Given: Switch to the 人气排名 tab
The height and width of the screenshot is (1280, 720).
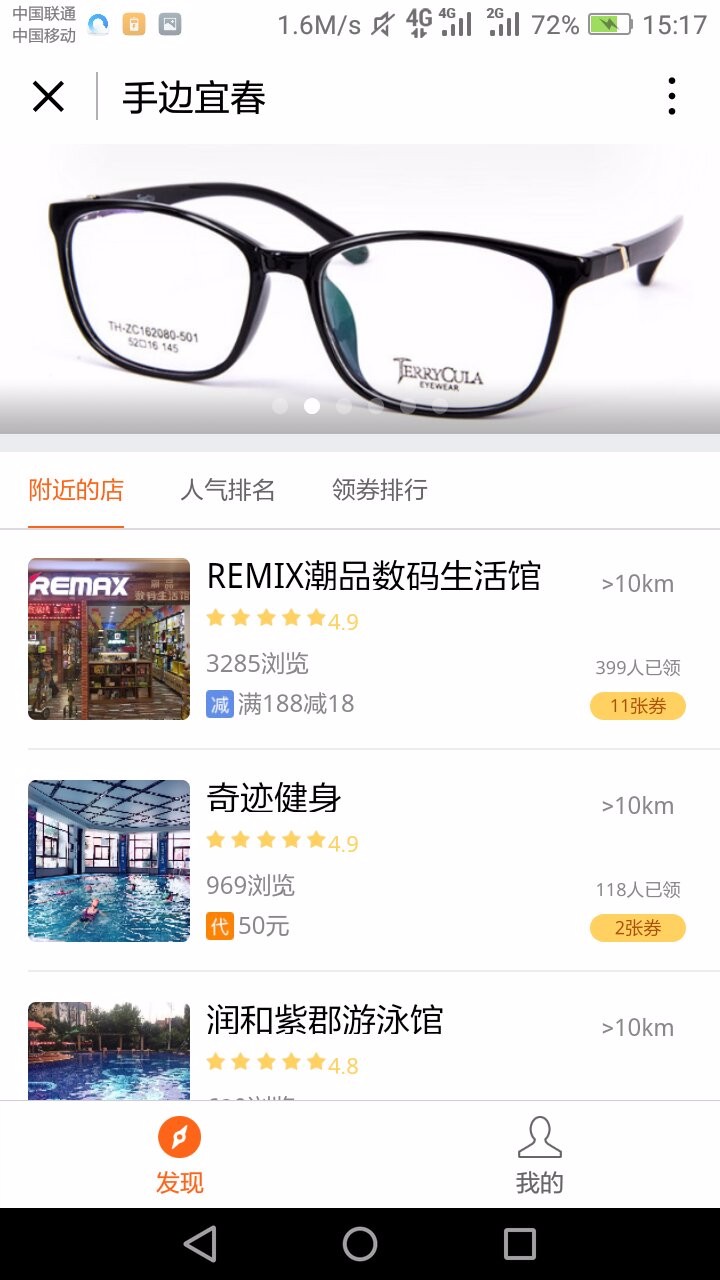Looking at the screenshot, I should tap(228, 490).
